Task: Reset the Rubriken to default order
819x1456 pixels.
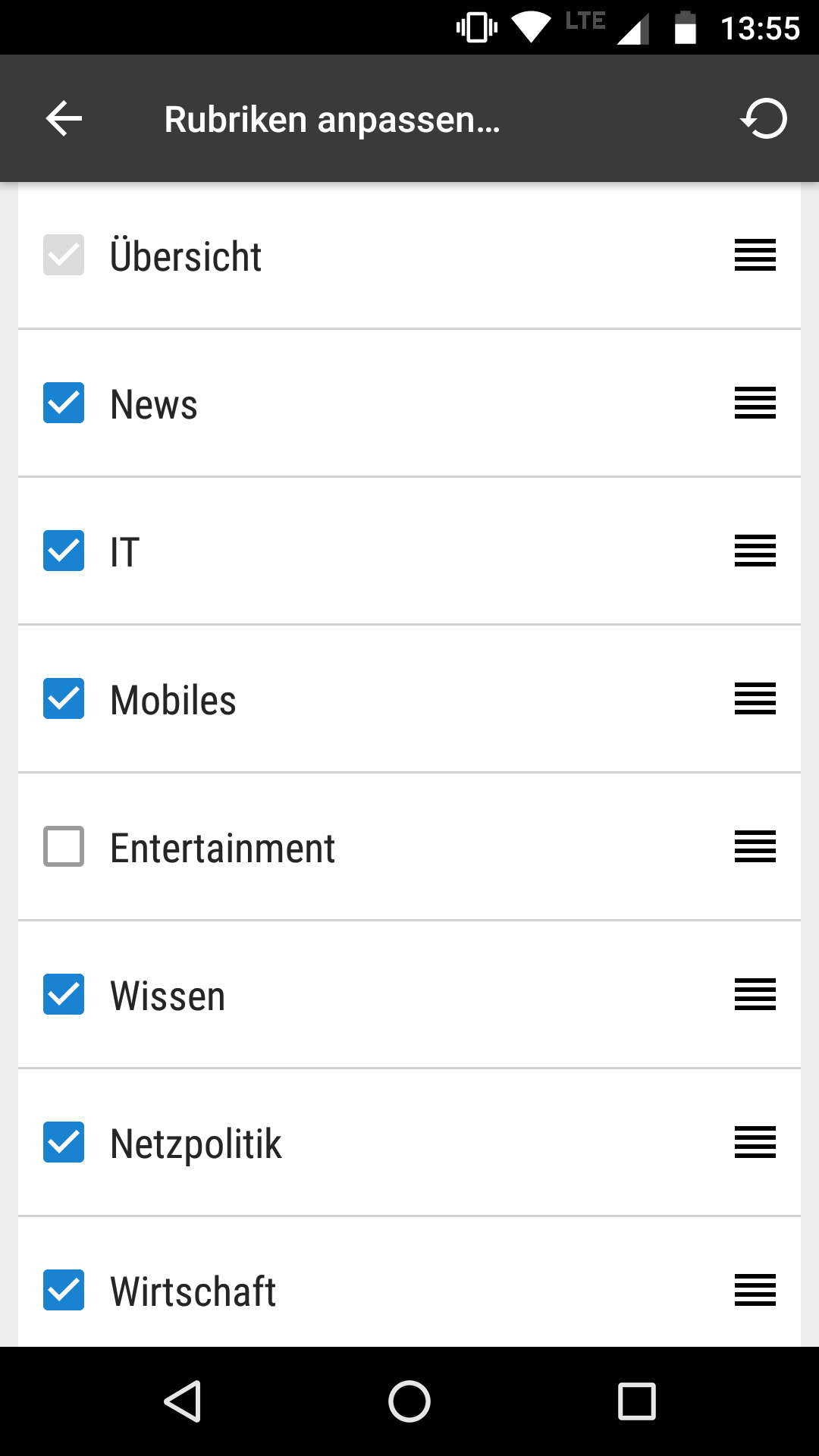Action: pos(764,119)
